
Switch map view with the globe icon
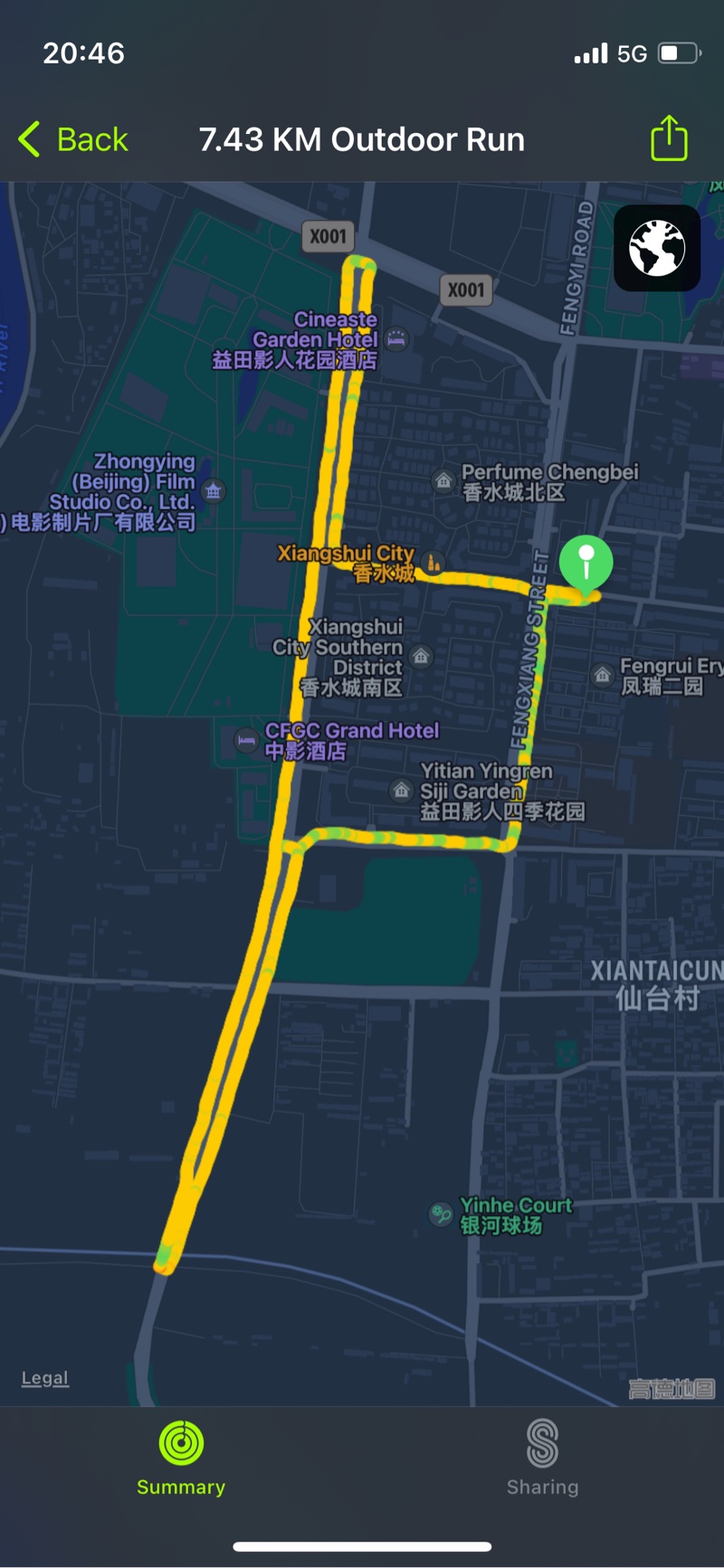(x=657, y=248)
